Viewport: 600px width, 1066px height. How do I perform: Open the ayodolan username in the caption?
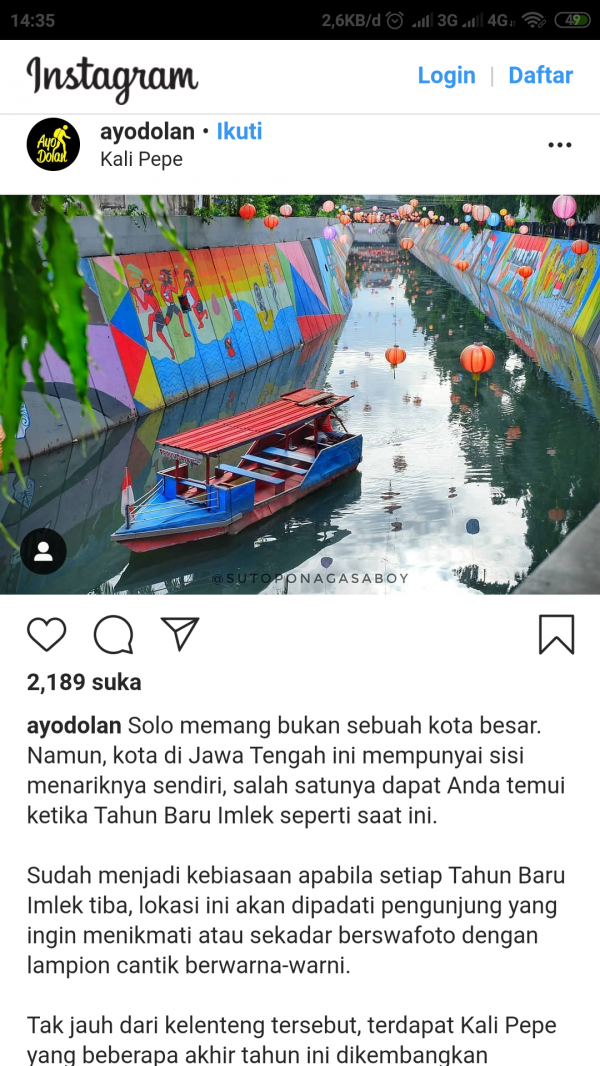74,726
